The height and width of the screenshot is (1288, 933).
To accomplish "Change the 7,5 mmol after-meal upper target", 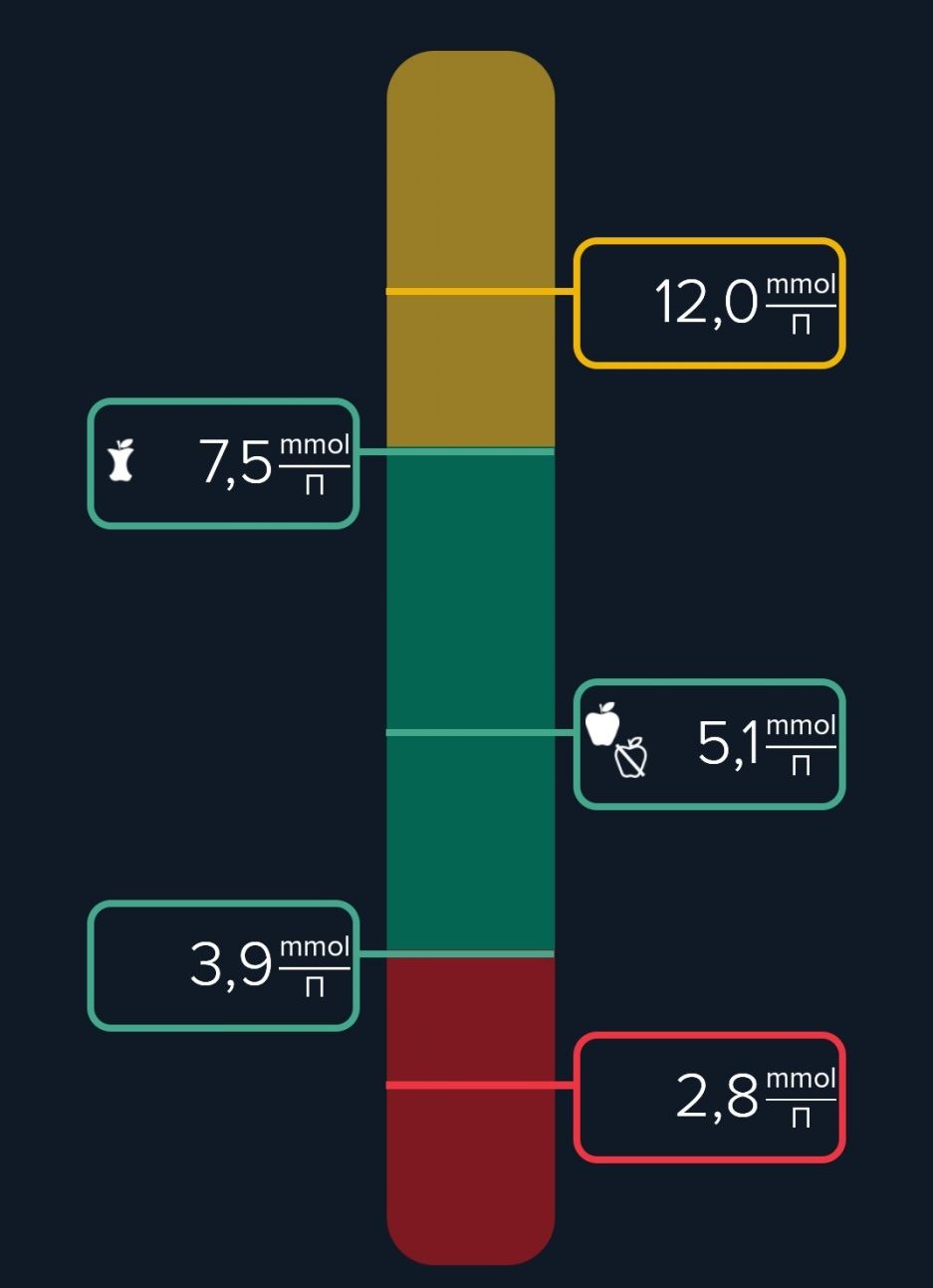I will 223,463.
